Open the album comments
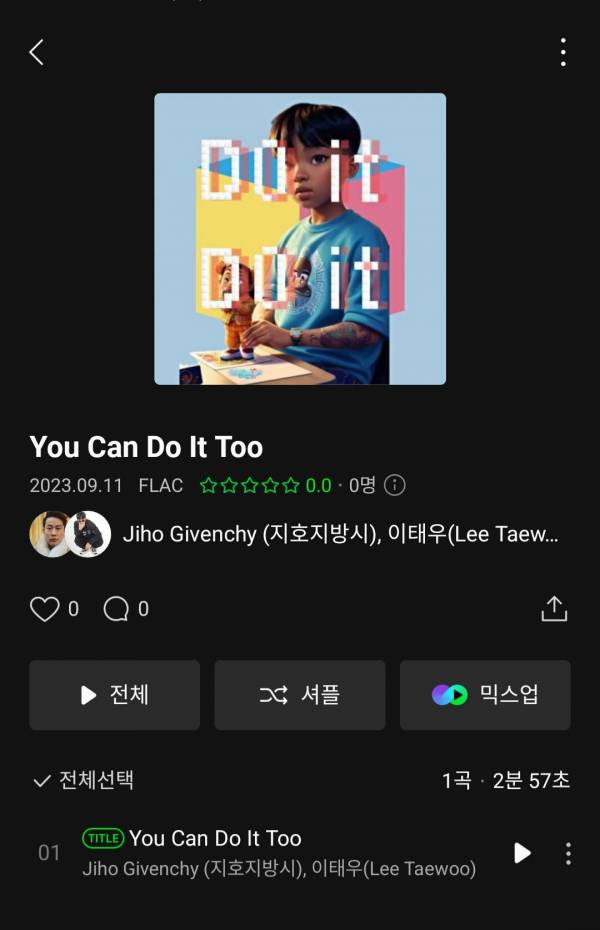Image resolution: width=600 pixels, height=930 pixels. pyautogui.click(x=117, y=608)
